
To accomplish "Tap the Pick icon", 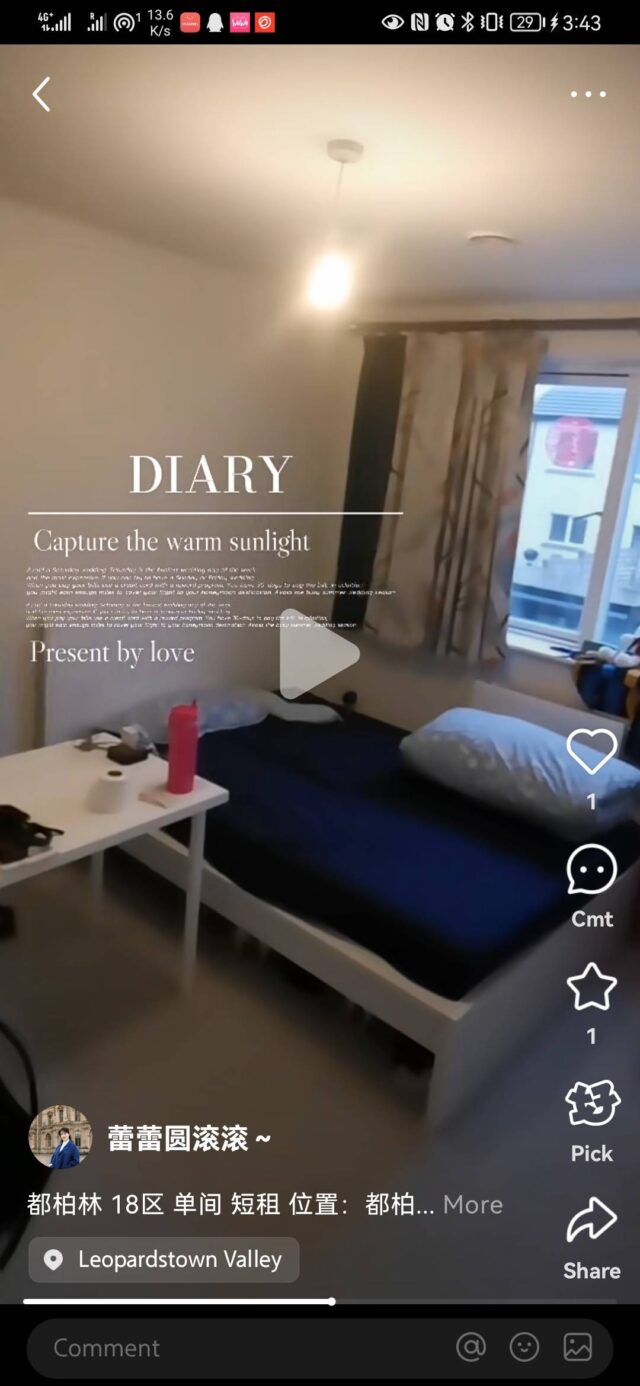I will (591, 1106).
